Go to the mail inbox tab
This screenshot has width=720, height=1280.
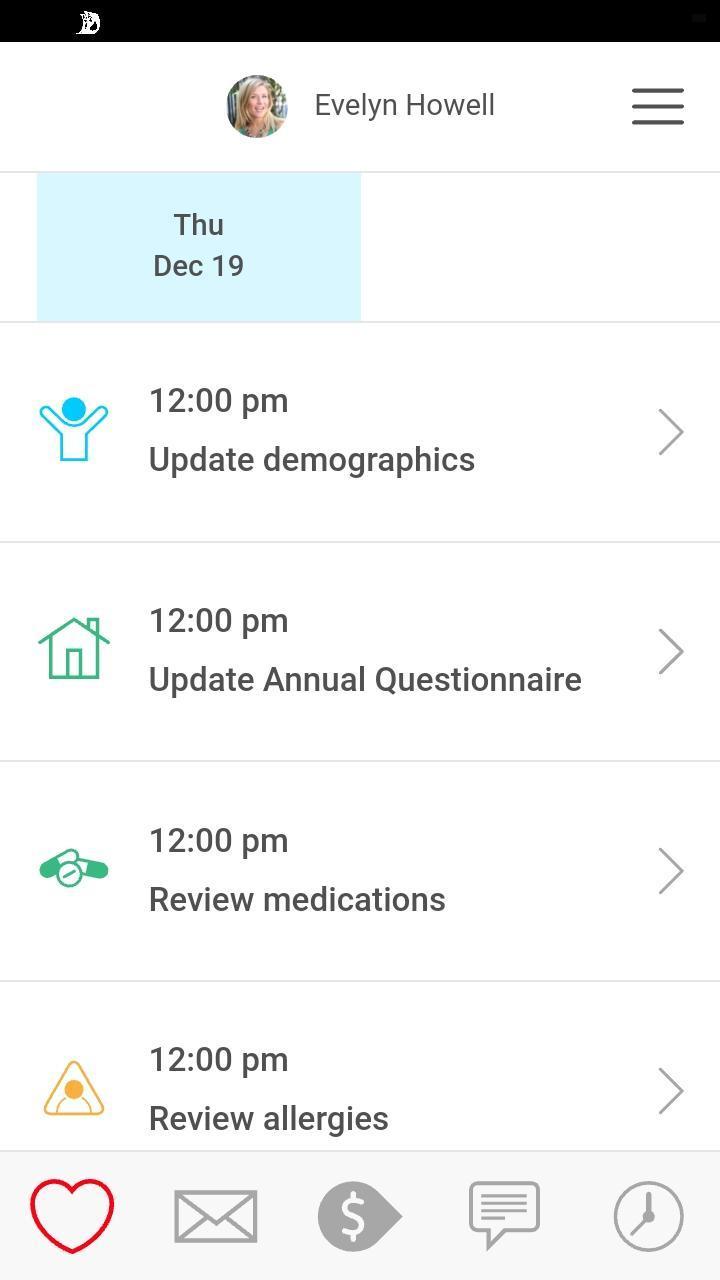[215, 1216]
